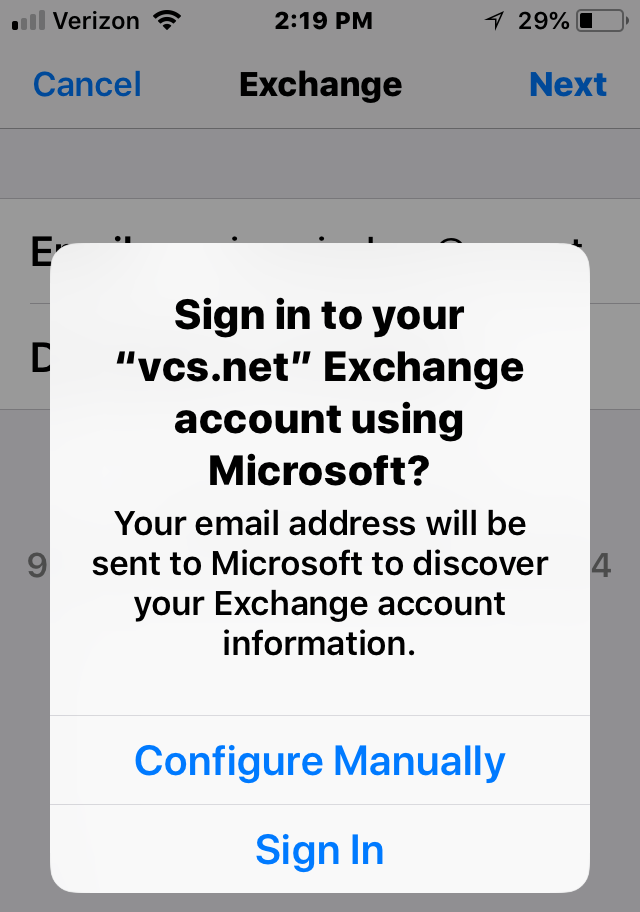This screenshot has height=912, width=640.
Task: Choose Configure Manually in the dialog
Action: click(x=320, y=761)
